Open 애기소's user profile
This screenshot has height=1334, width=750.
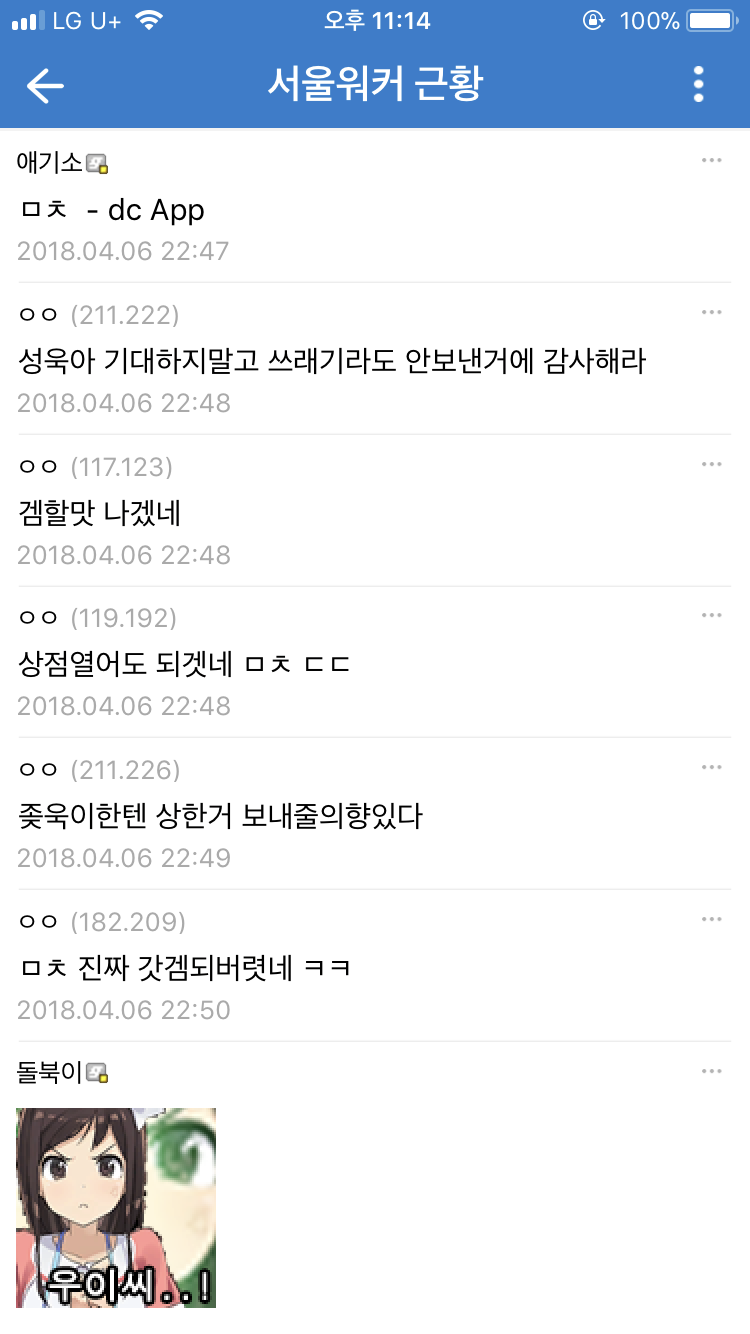[52, 162]
